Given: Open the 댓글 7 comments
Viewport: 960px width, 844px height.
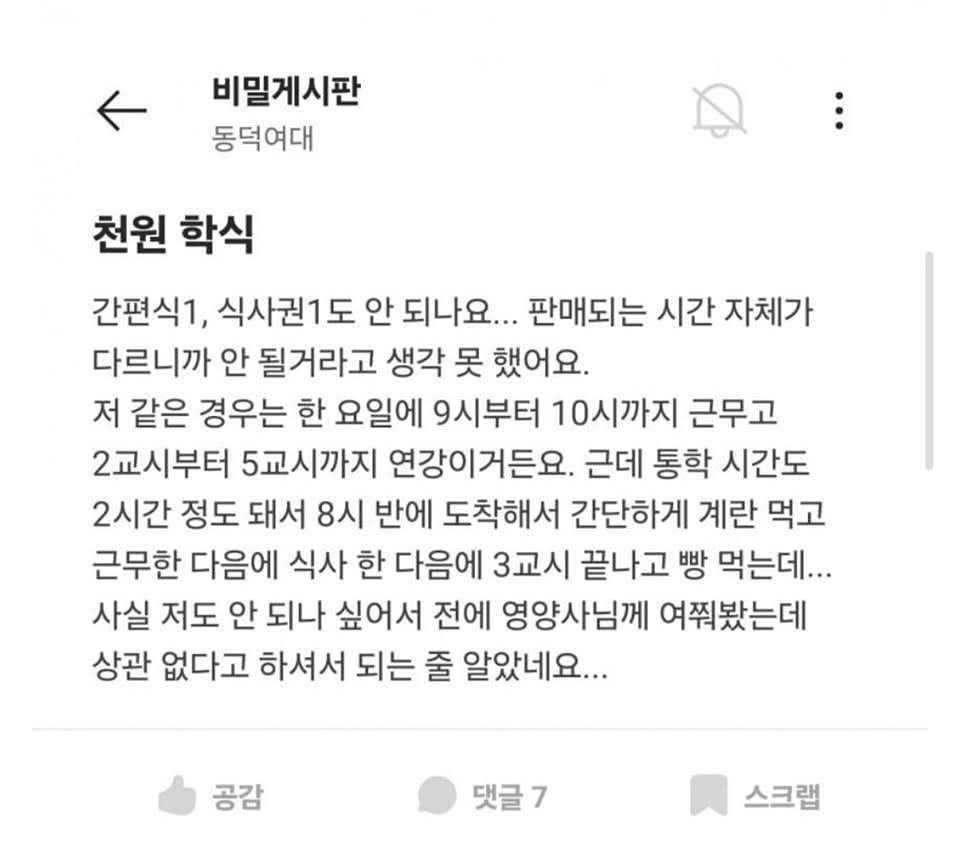Looking at the screenshot, I should 483,796.
